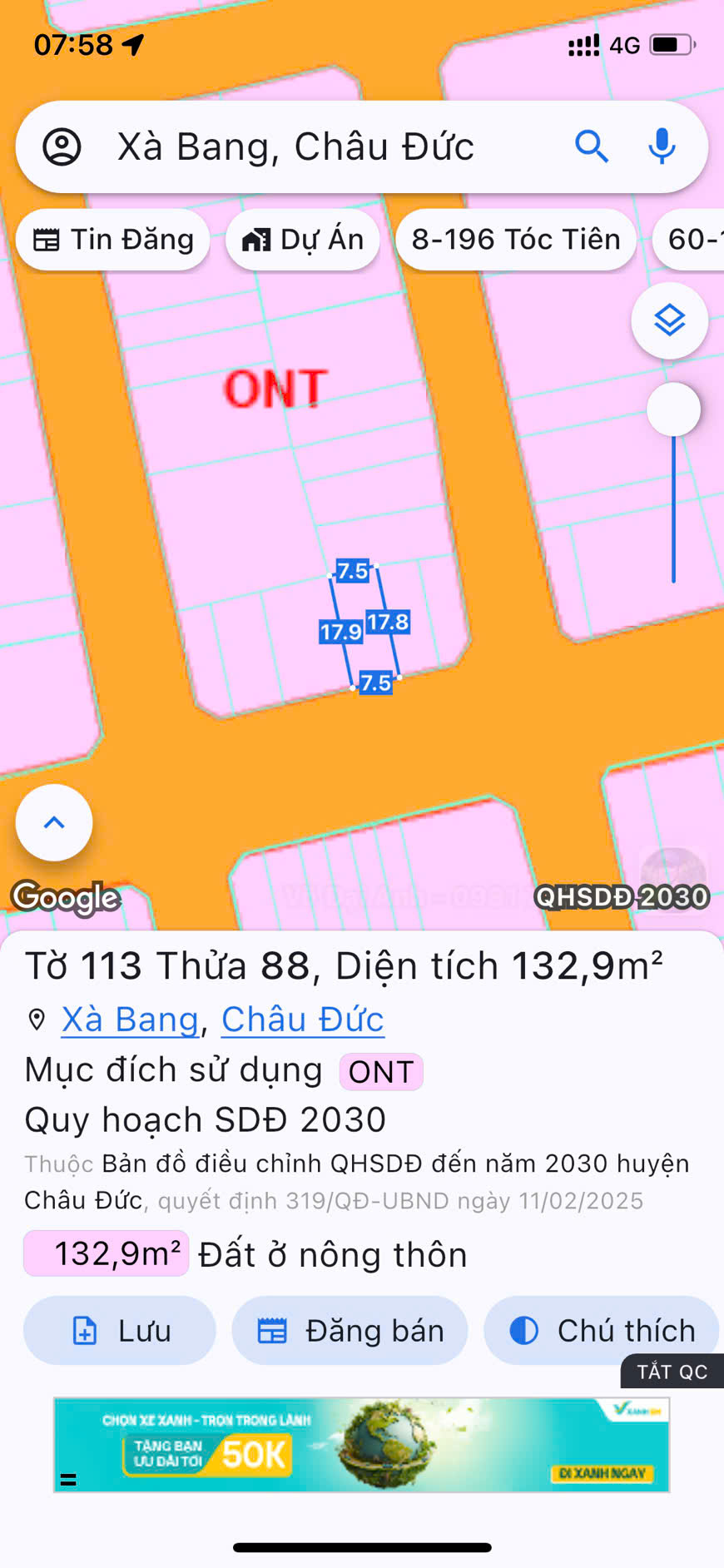Open the map layers button
Viewport: 724px width, 1568px height.
(669, 320)
